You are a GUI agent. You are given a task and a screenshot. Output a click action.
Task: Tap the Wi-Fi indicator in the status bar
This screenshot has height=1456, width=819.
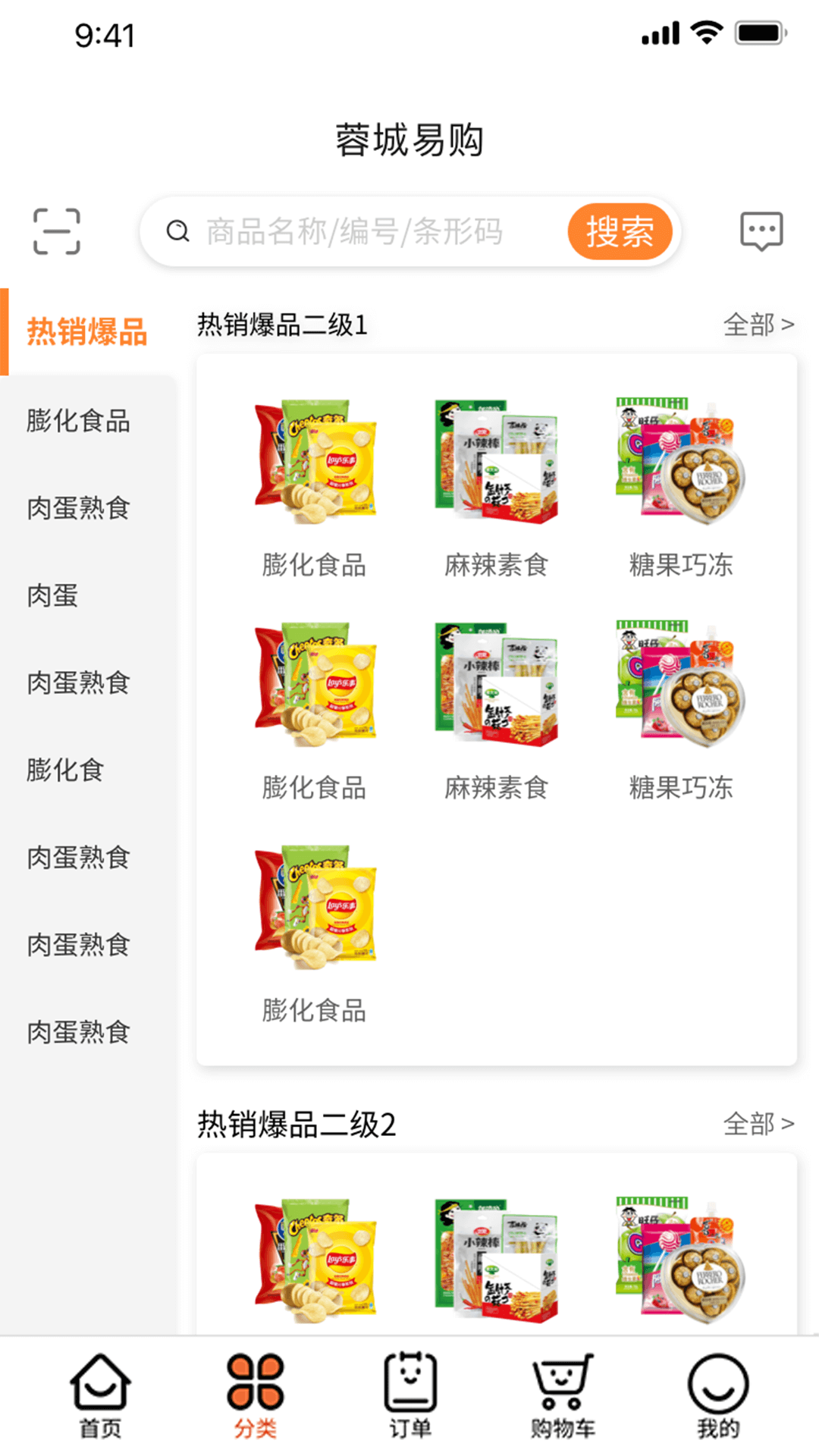pos(705,33)
